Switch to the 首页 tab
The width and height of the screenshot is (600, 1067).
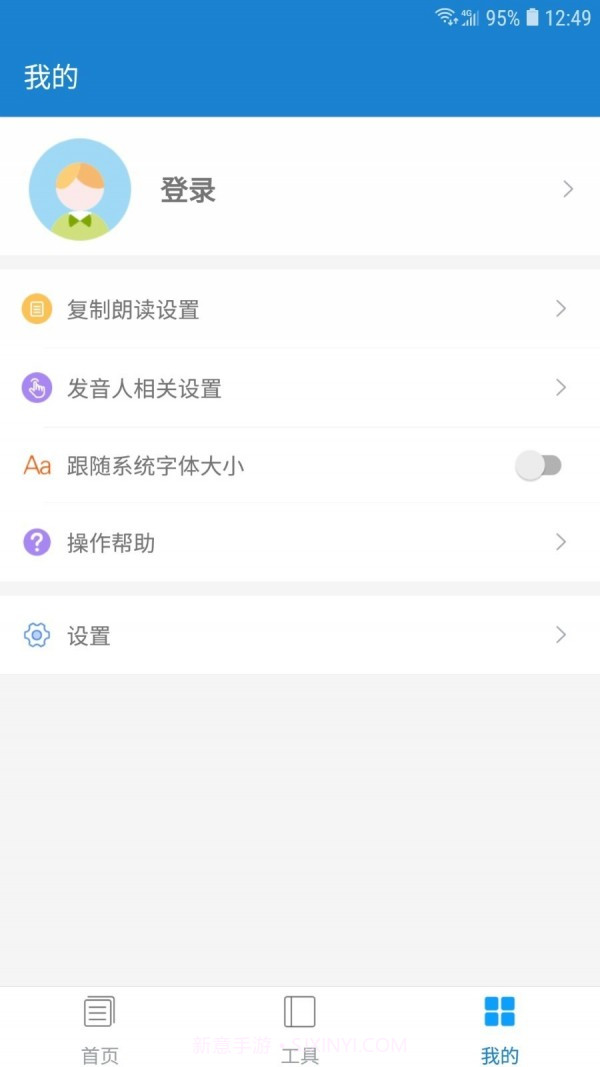[x=99, y=1028]
